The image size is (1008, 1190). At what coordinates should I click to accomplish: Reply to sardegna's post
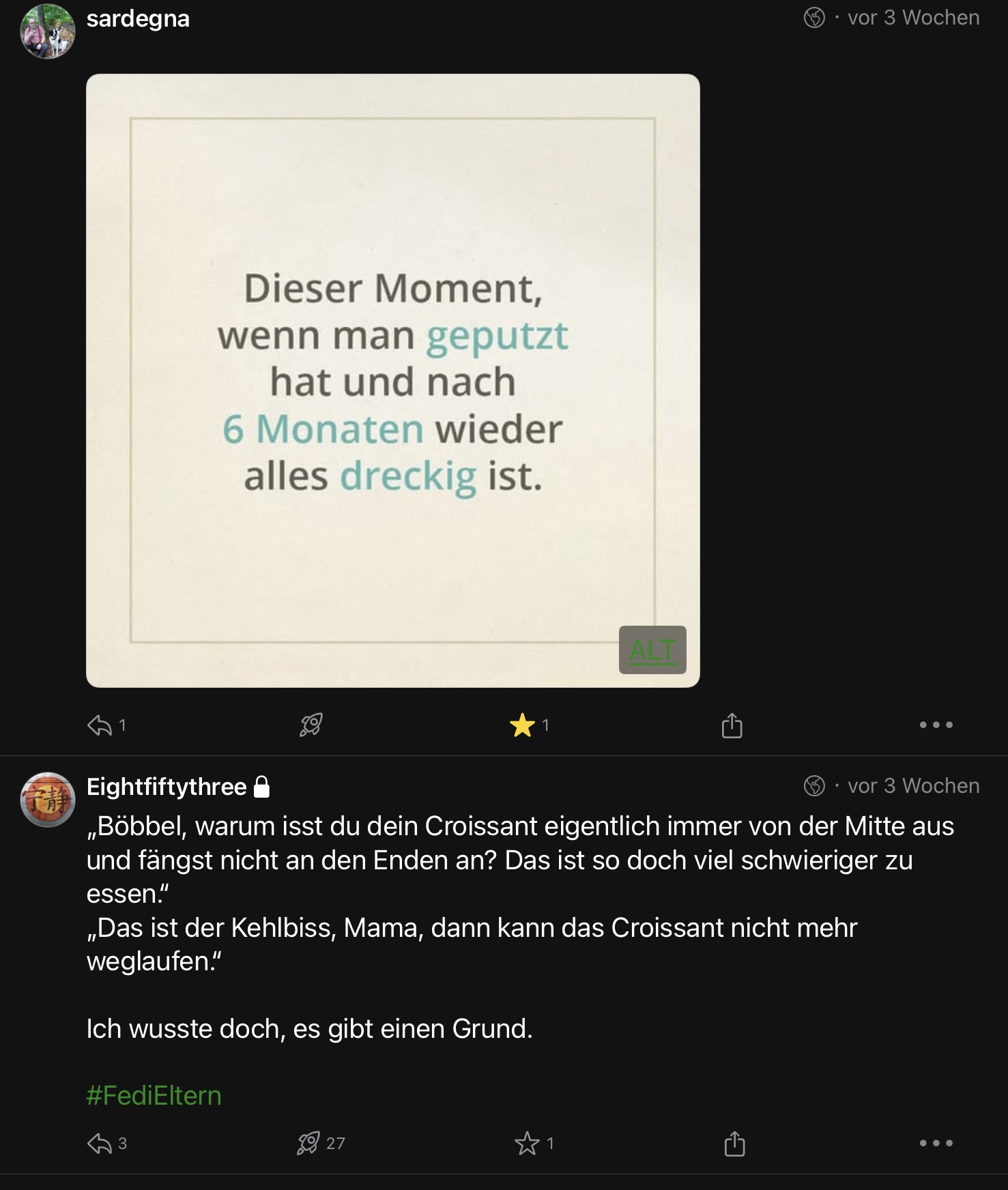click(x=100, y=725)
